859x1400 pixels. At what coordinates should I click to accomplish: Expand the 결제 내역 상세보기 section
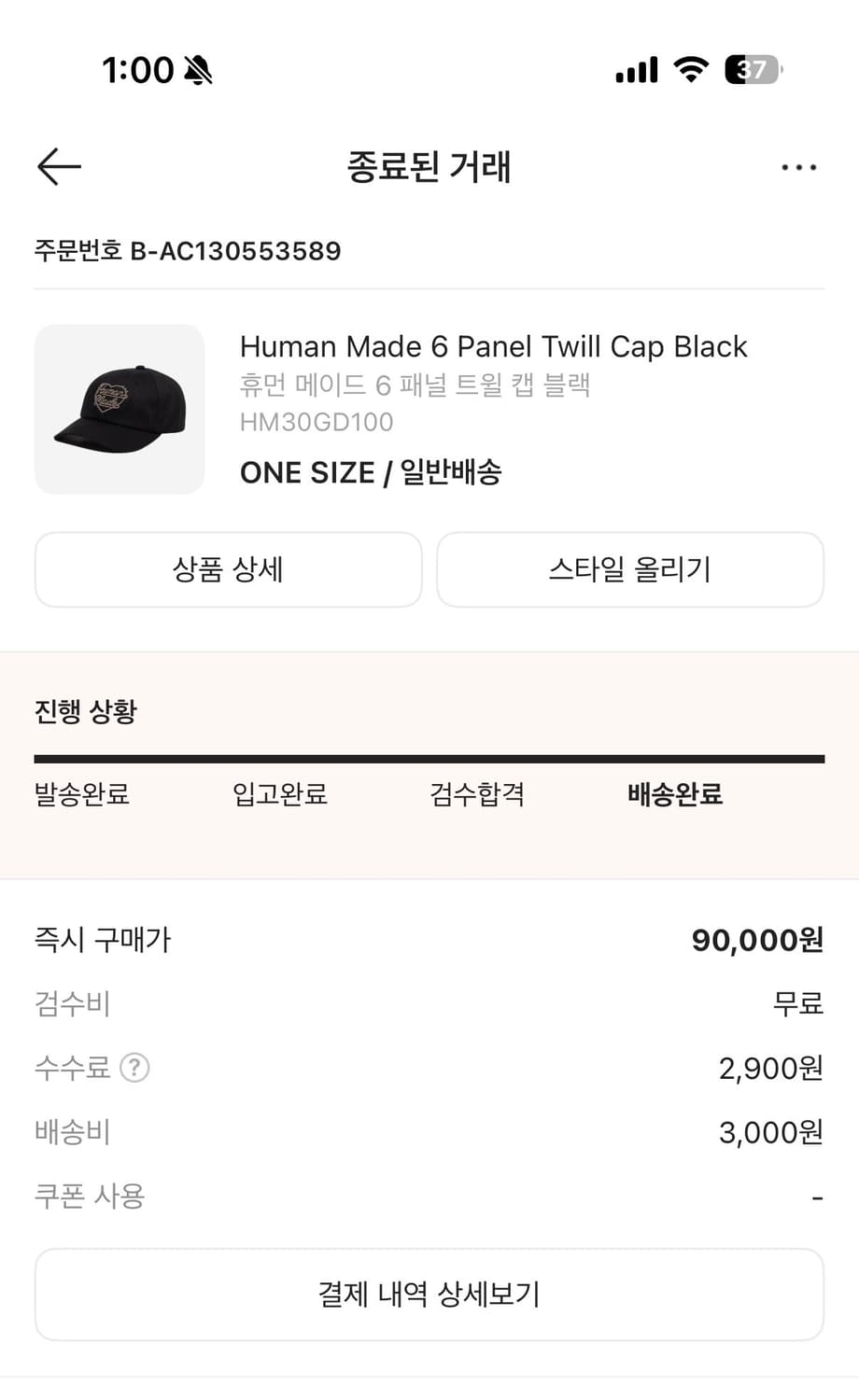pos(429,1295)
